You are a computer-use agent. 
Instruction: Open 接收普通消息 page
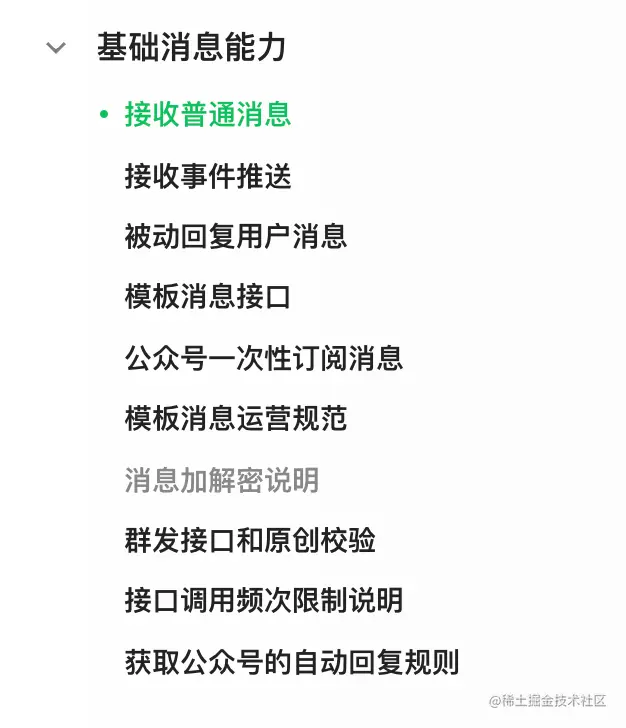[x=207, y=114]
